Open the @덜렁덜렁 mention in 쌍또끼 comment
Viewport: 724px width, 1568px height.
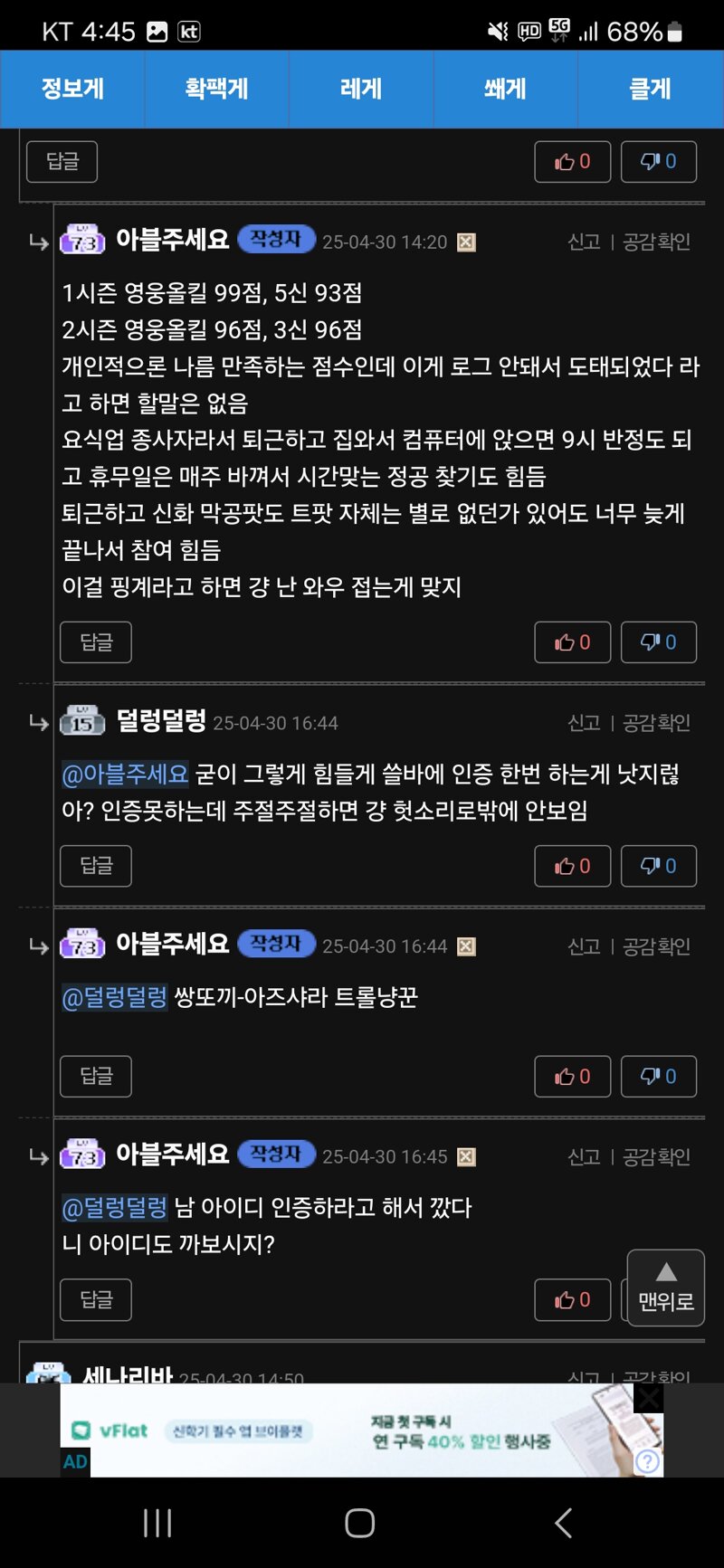[114, 997]
